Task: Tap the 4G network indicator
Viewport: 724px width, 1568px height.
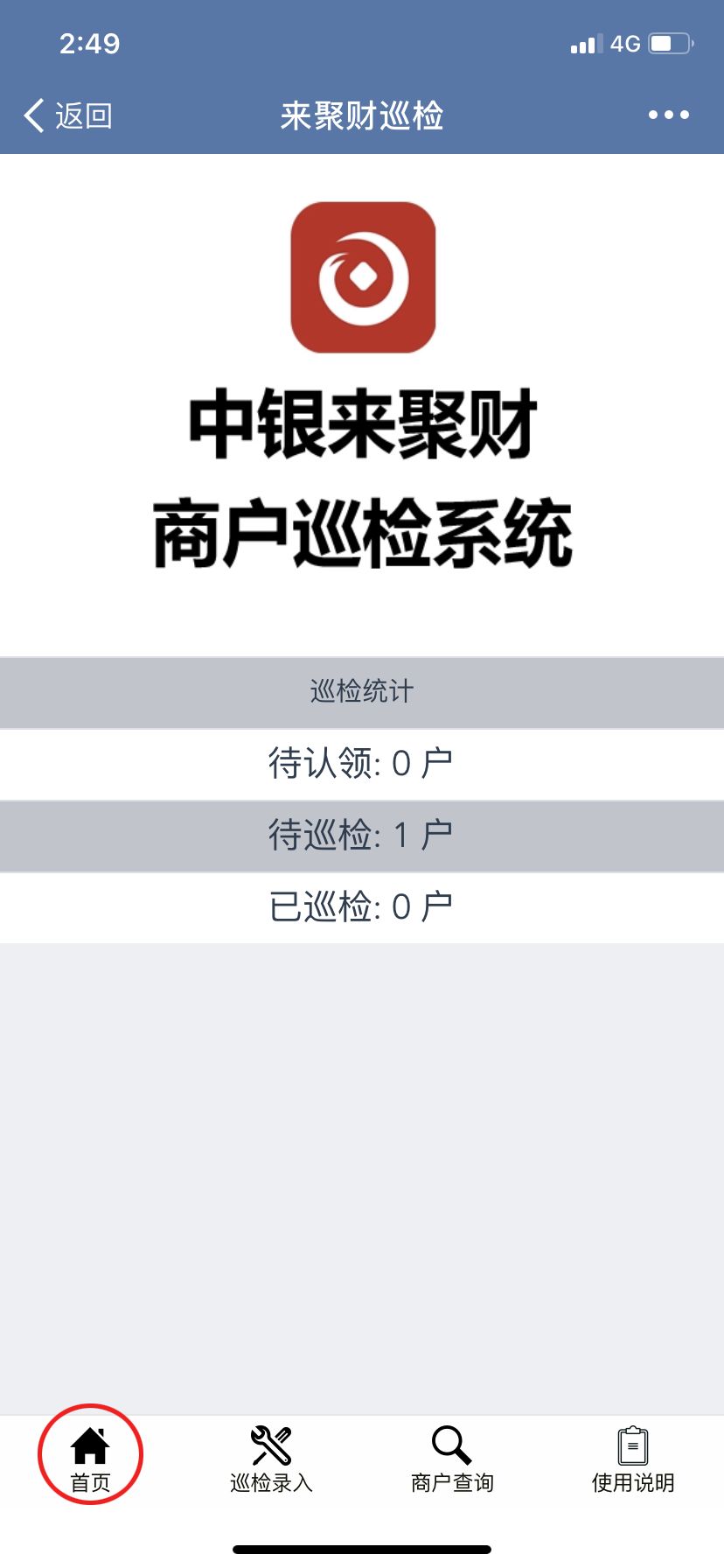Action: point(625,43)
